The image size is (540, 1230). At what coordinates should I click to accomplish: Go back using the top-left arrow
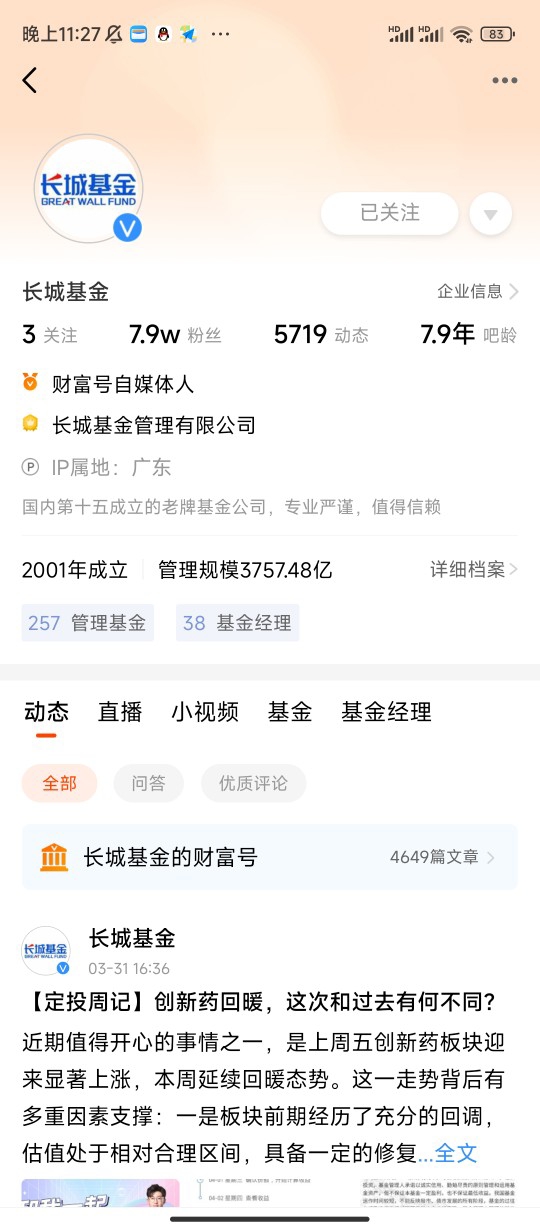coord(30,80)
